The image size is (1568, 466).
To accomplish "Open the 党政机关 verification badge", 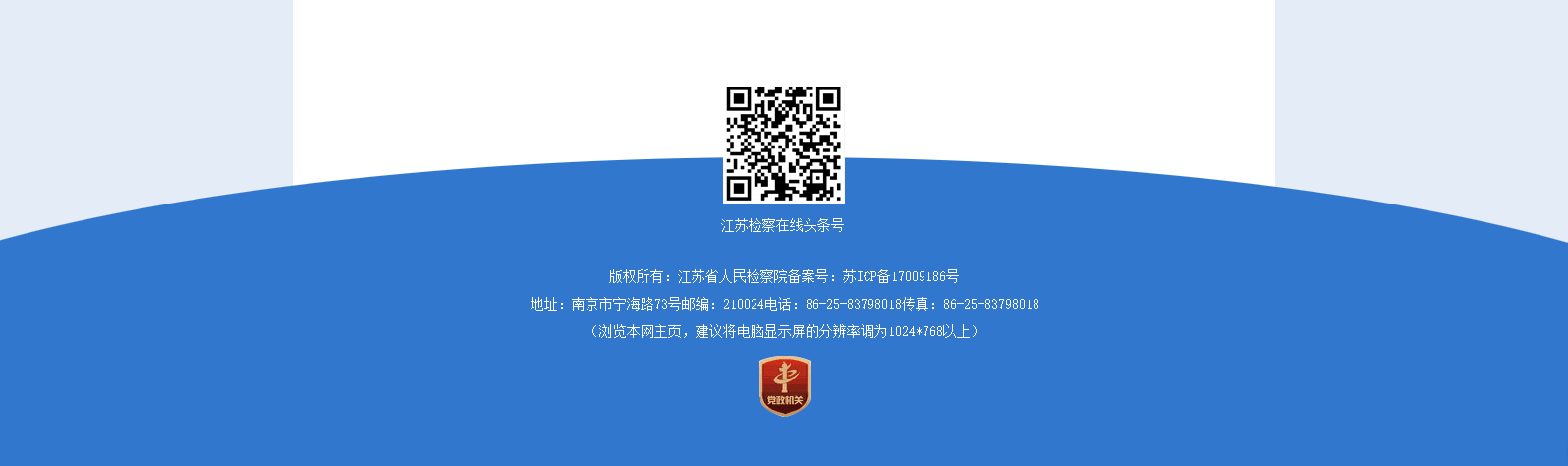I will coord(784,385).
